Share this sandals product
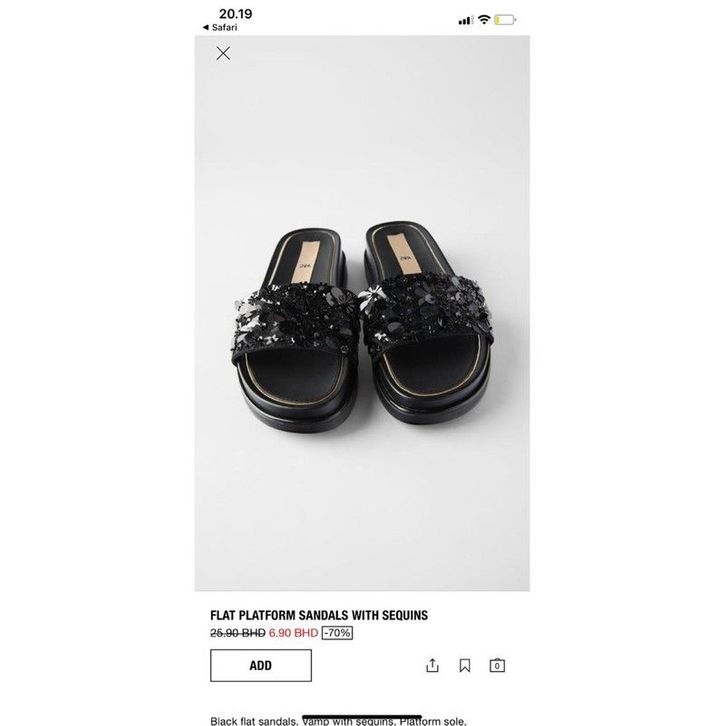Image resolution: width=726 pixels, height=726 pixels. (x=432, y=665)
